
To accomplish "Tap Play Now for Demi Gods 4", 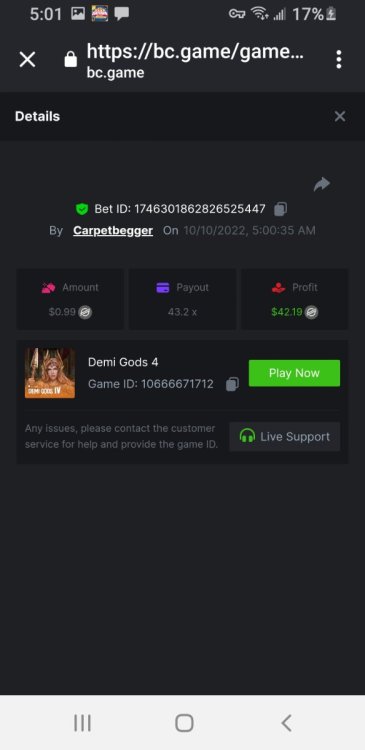I will pos(294,373).
